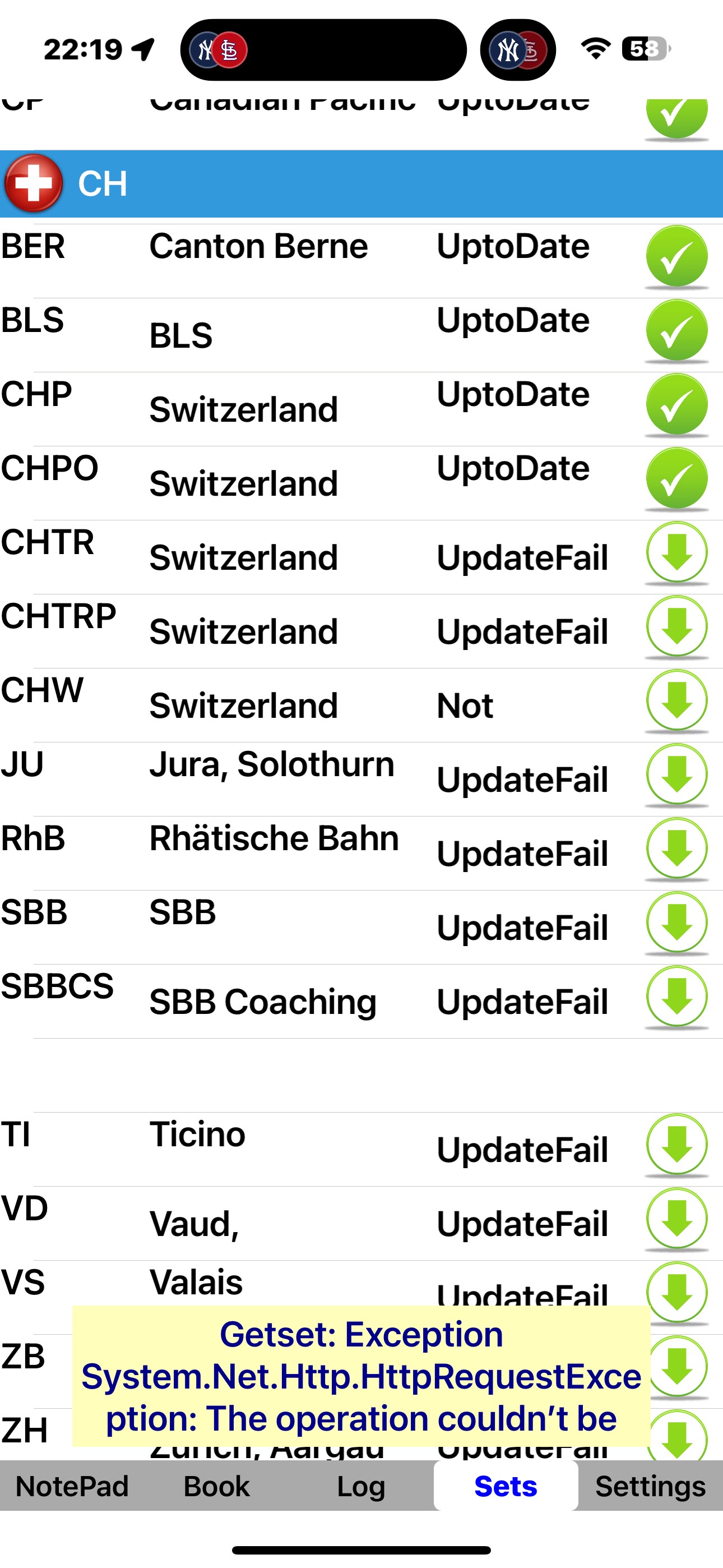Download the JU Jura, Solothurn set

[676, 775]
